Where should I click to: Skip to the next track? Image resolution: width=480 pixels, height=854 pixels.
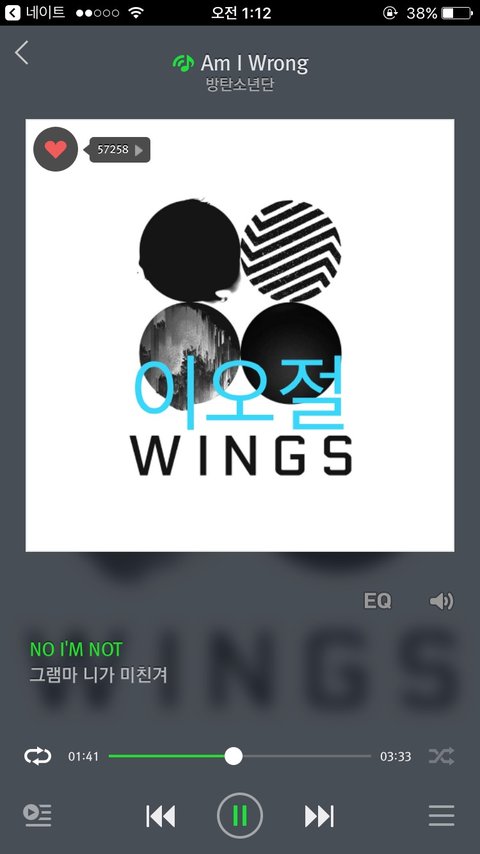coord(319,816)
